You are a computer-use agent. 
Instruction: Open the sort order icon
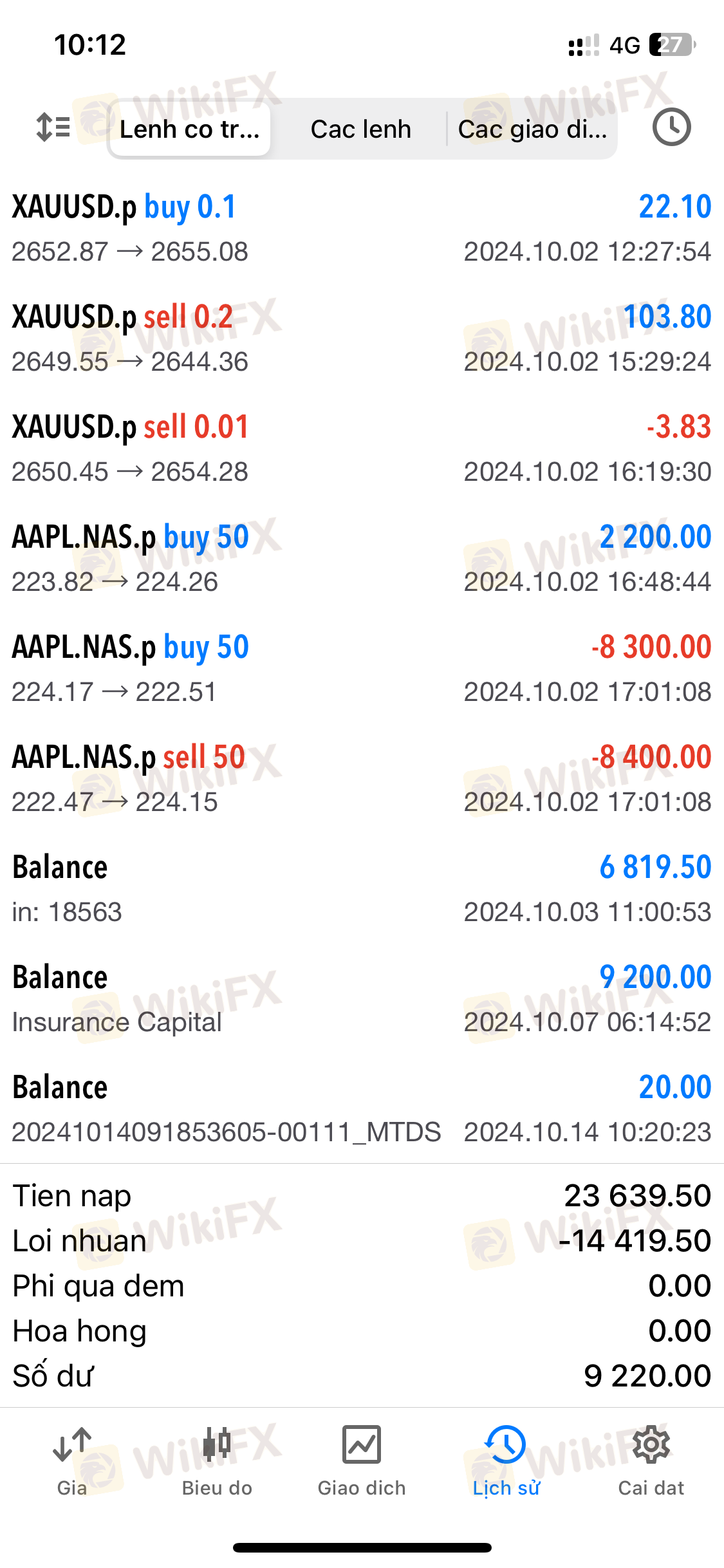coord(53,127)
